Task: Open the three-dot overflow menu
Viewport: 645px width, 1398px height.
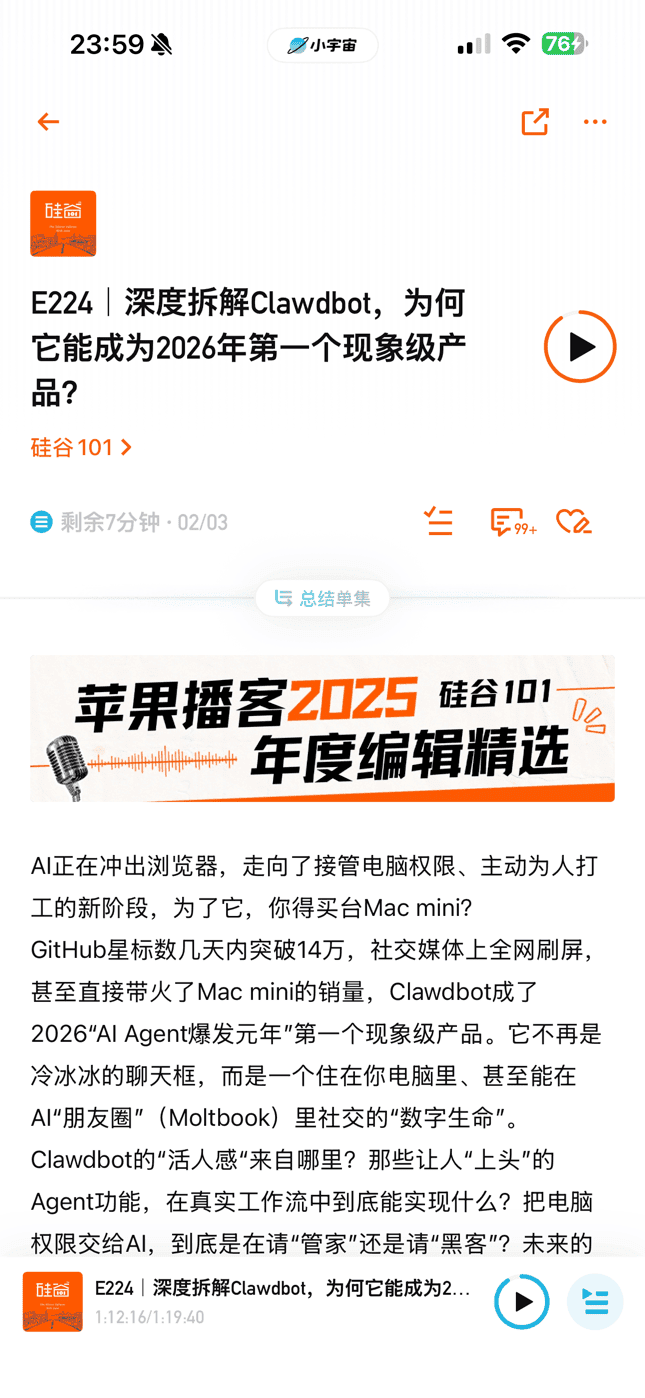Action: point(595,122)
